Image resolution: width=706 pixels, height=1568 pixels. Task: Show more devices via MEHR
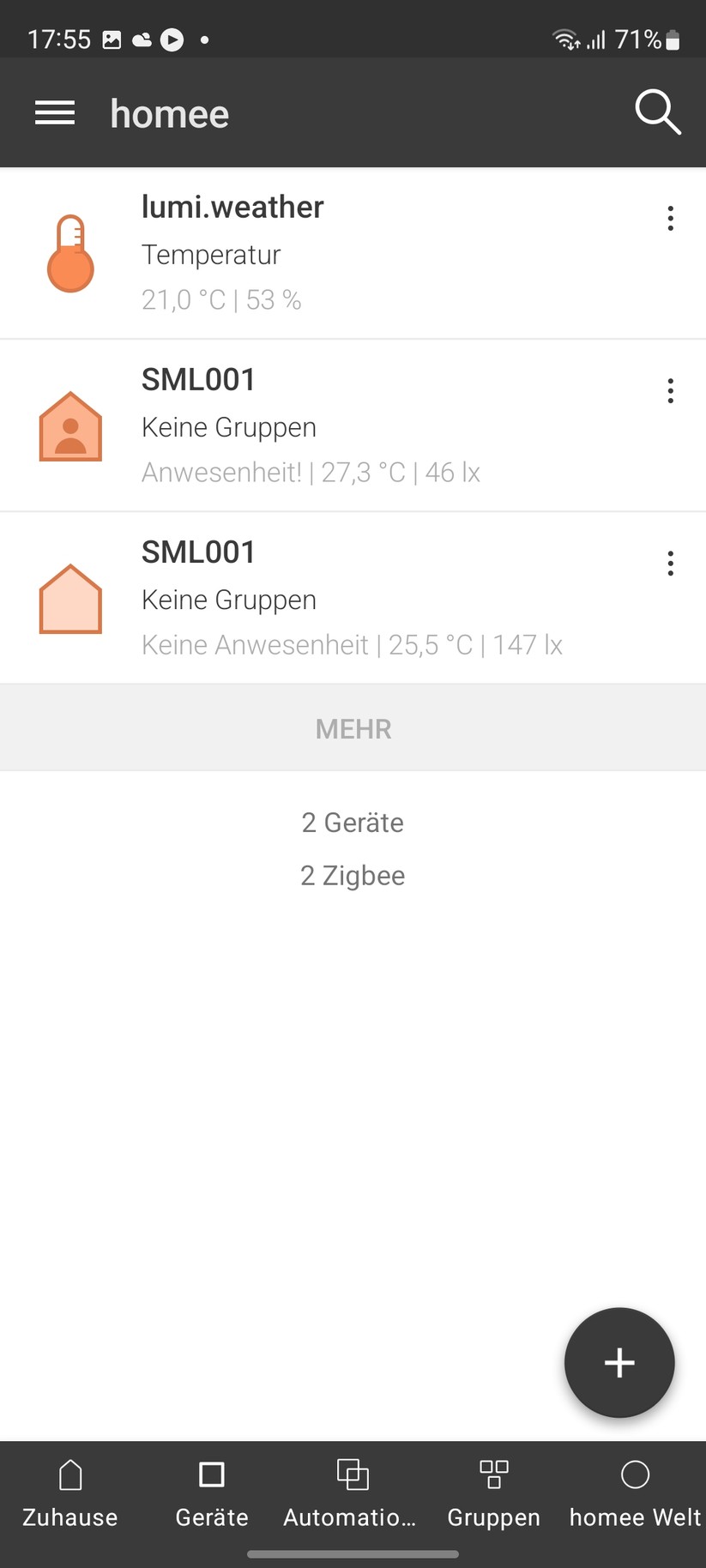tap(353, 727)
